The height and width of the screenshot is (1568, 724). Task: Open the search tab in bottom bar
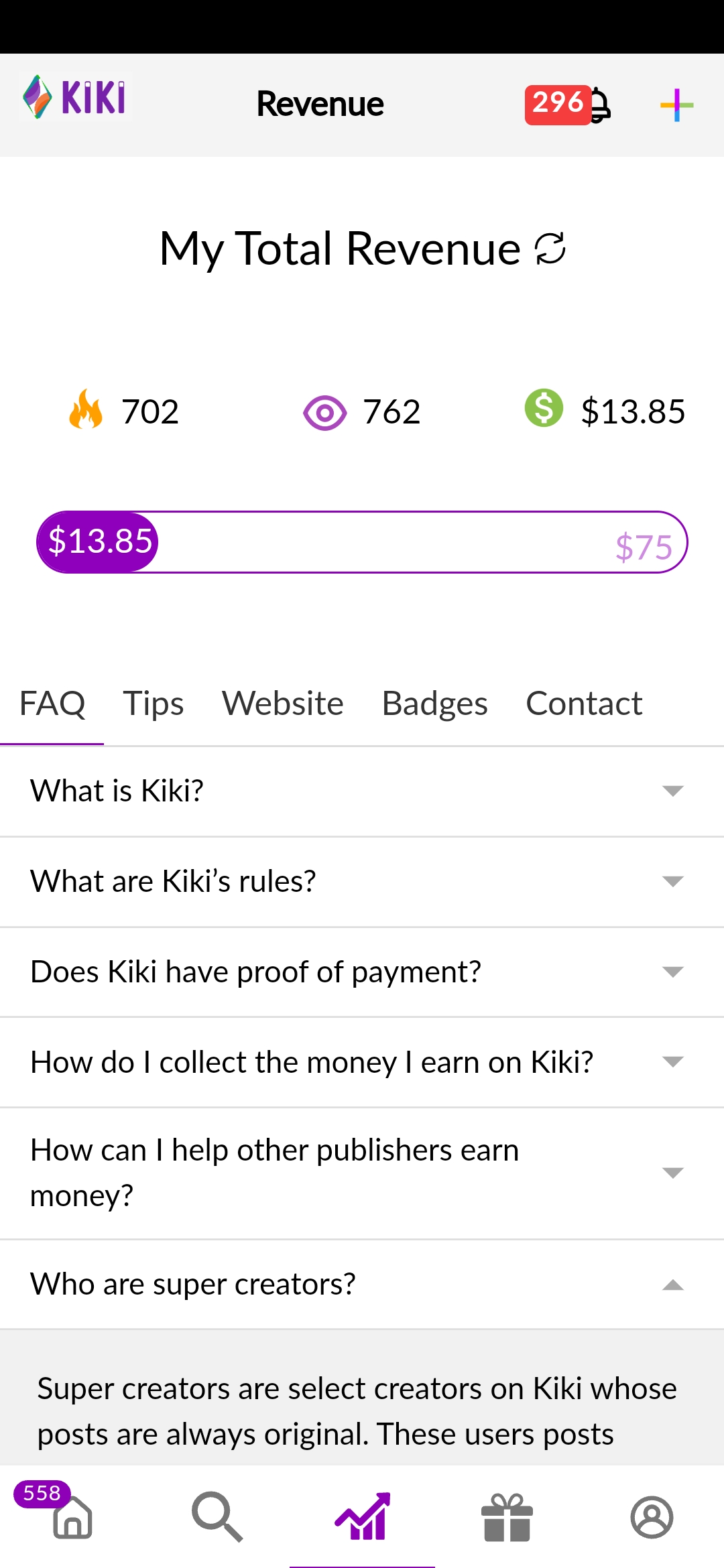point(217,1517)
